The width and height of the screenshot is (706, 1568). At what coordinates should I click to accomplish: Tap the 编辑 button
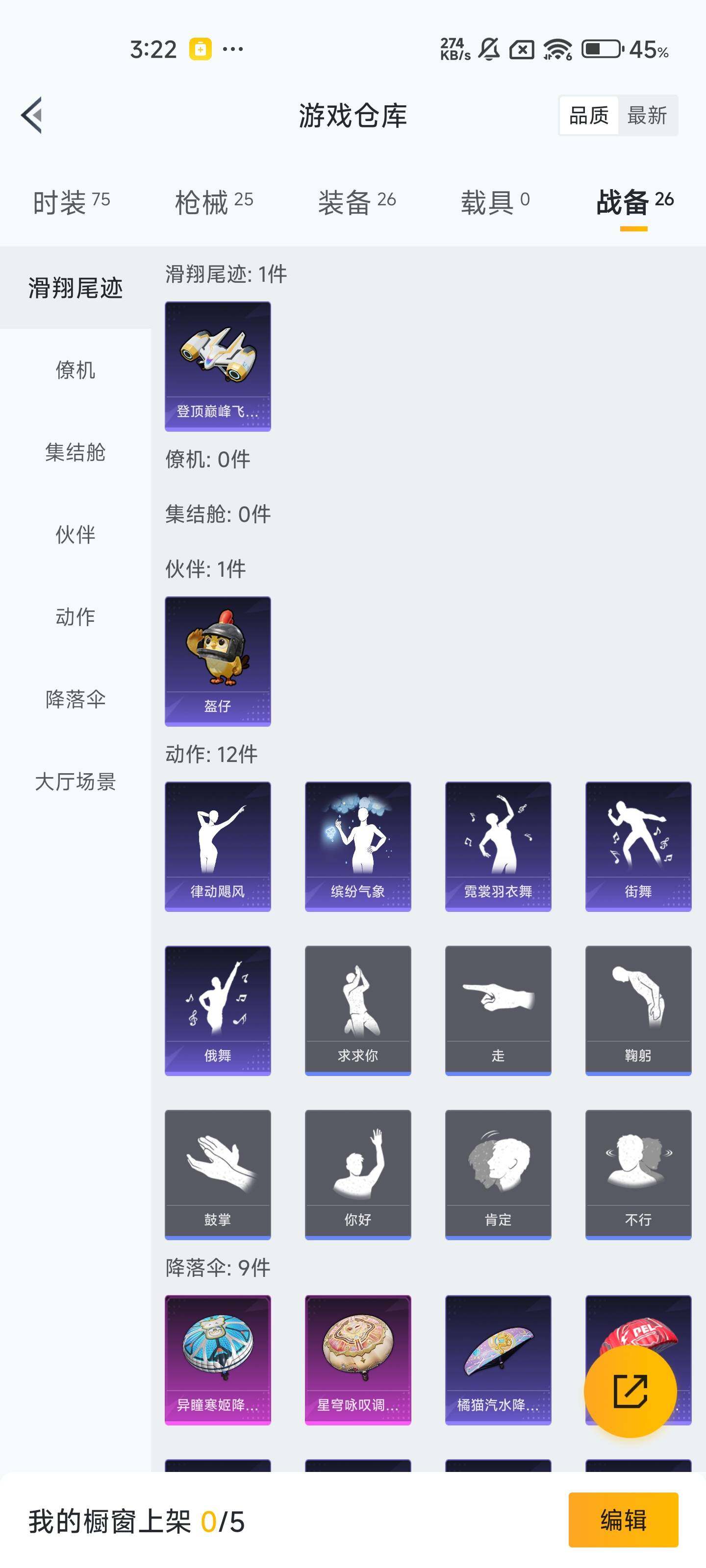coord(623,1520)
